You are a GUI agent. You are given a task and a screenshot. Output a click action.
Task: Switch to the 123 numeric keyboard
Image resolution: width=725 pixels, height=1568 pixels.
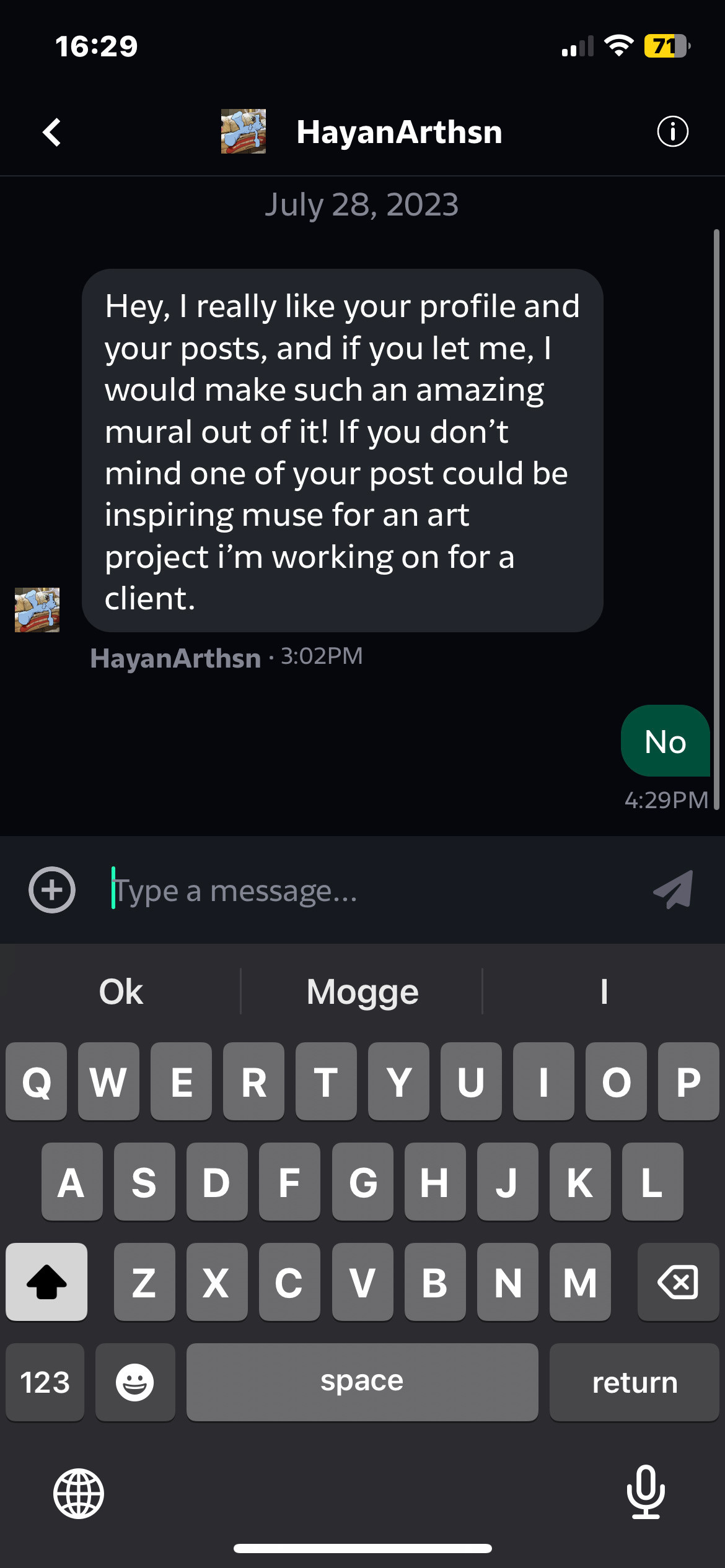(x=45, y=1382)
